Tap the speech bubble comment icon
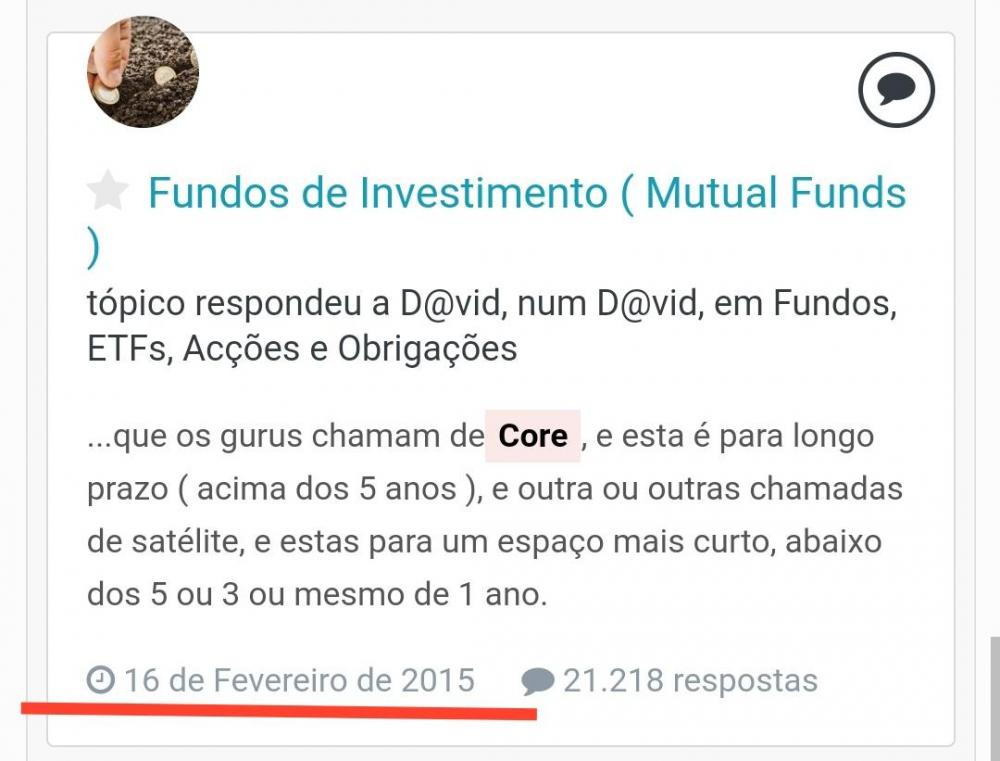This screenshot has width=1000, height=761. [x=896, y=91]
